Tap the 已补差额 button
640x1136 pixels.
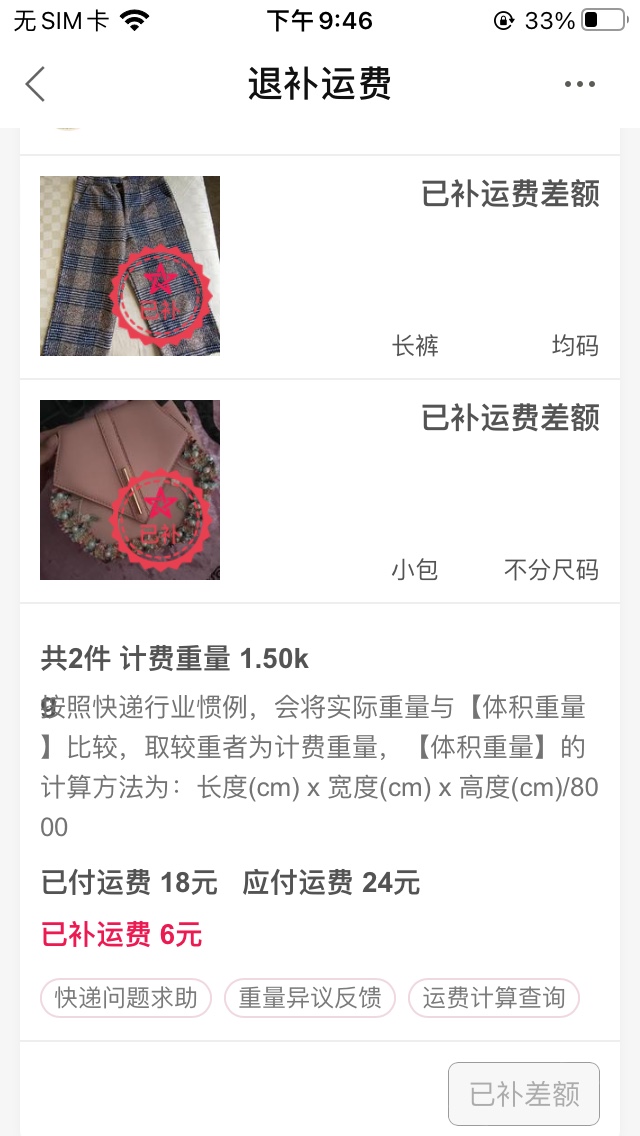(x=524, y=1094)
